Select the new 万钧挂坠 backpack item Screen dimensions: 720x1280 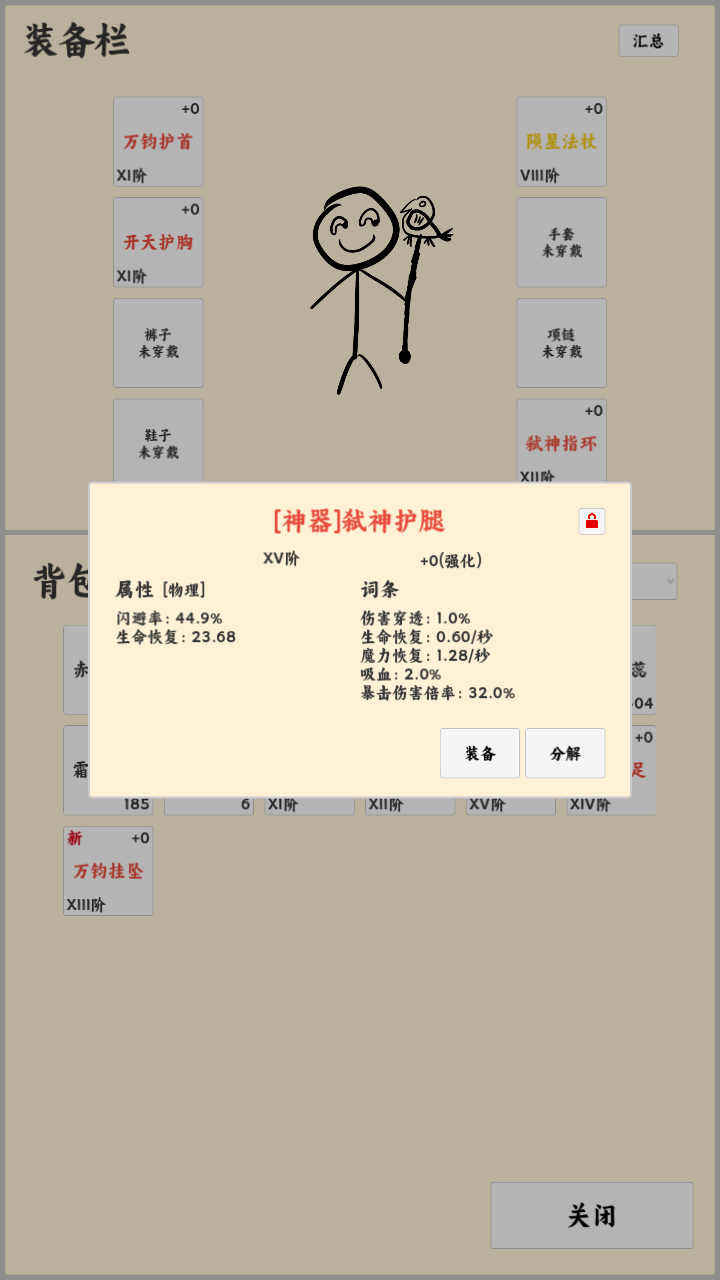point(108,871)
